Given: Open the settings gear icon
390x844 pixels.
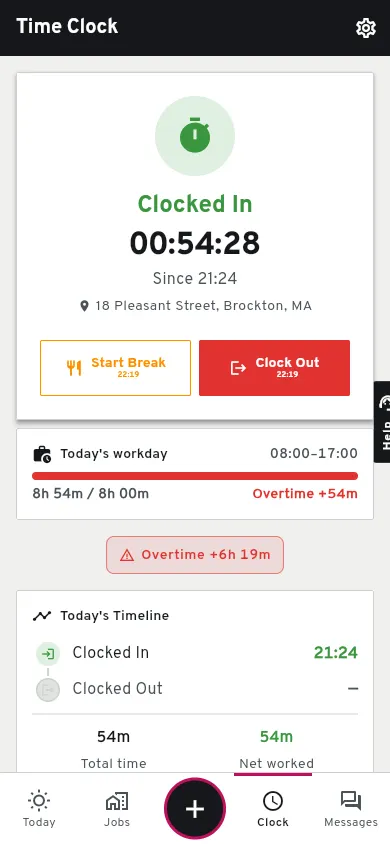Looking at the screenshot, I should [x=366, y=27].
